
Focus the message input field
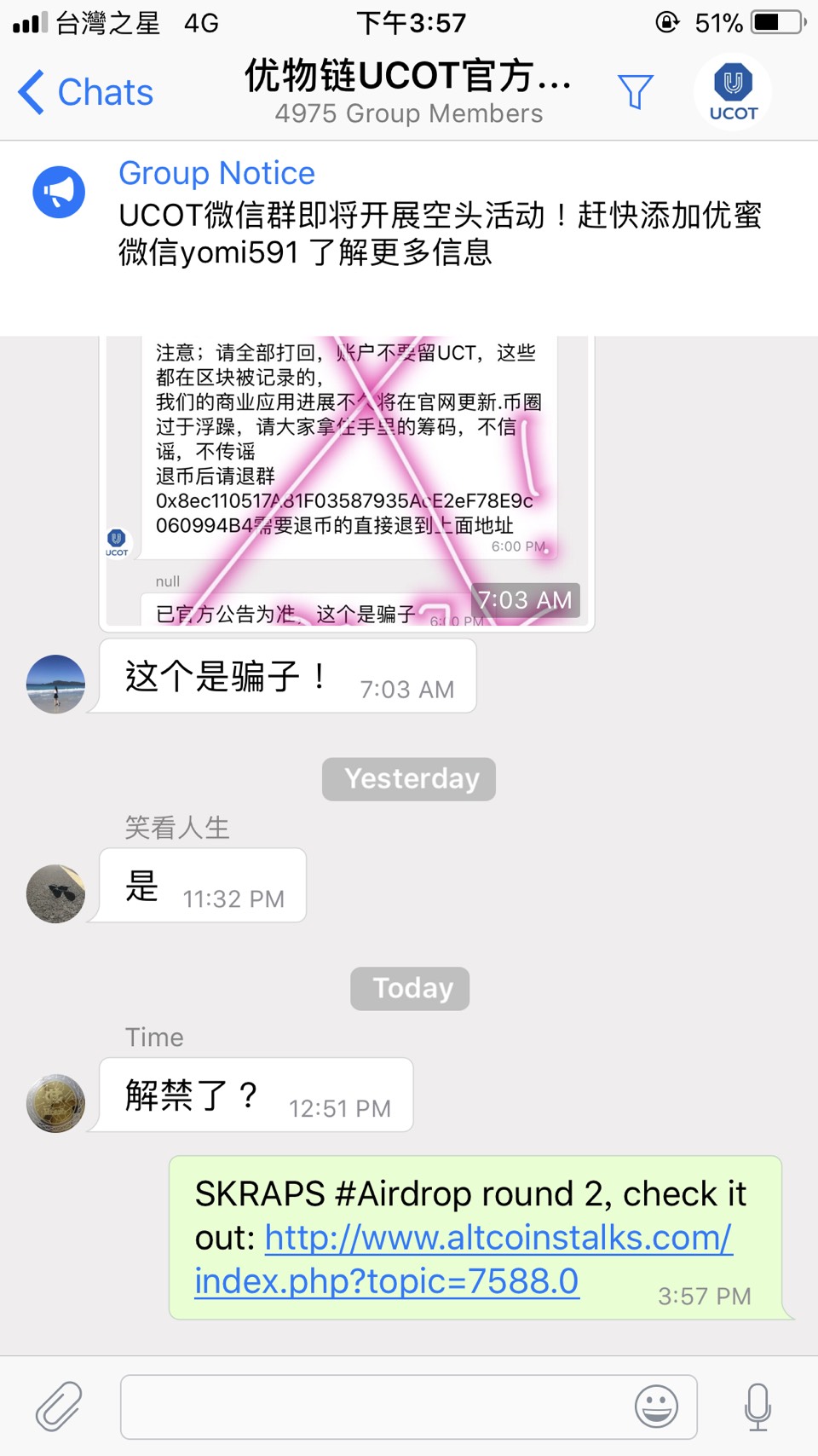click(x=375, y=1406)
